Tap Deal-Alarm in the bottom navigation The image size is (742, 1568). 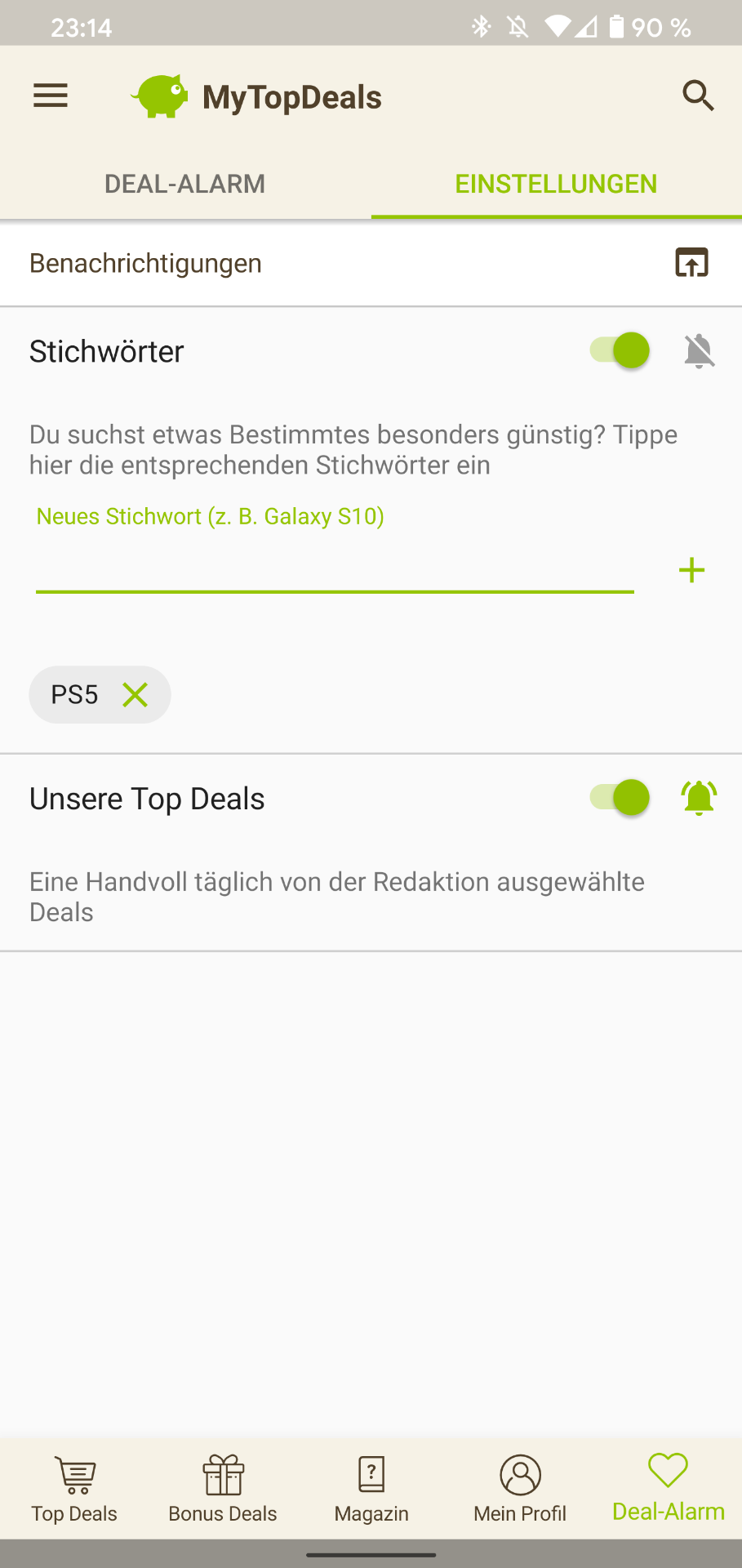tap(669, 1488)
